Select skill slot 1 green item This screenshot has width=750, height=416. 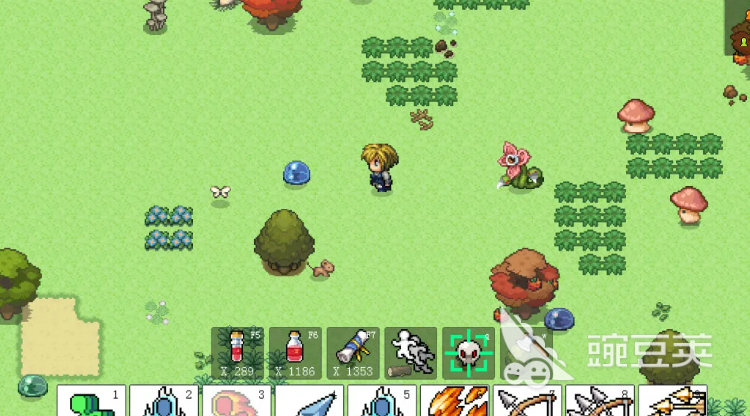click(x=89, y=402)
